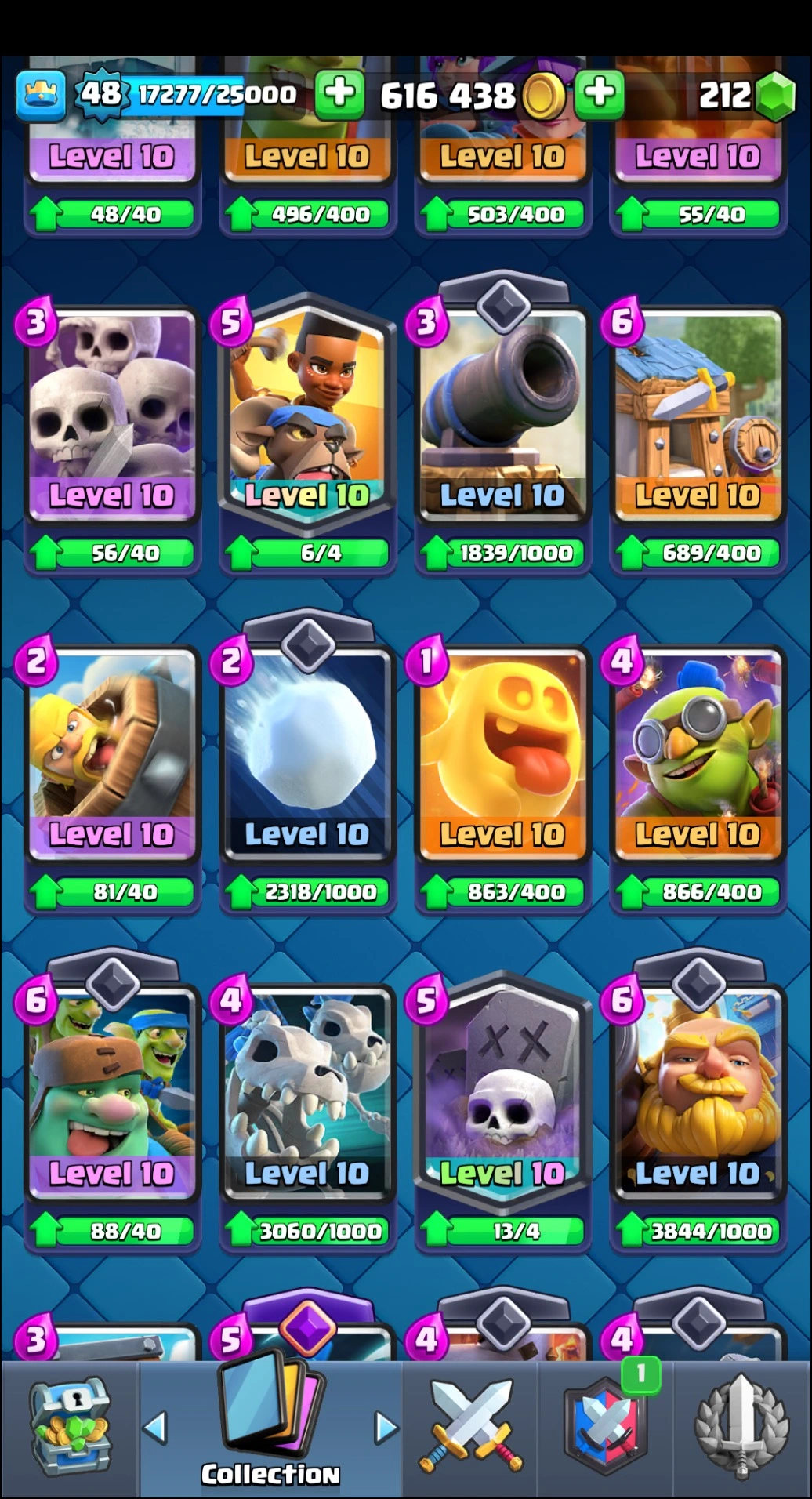Tap the plus button beside the XP bar
The image size is (812, 1499).
(339, 94)
